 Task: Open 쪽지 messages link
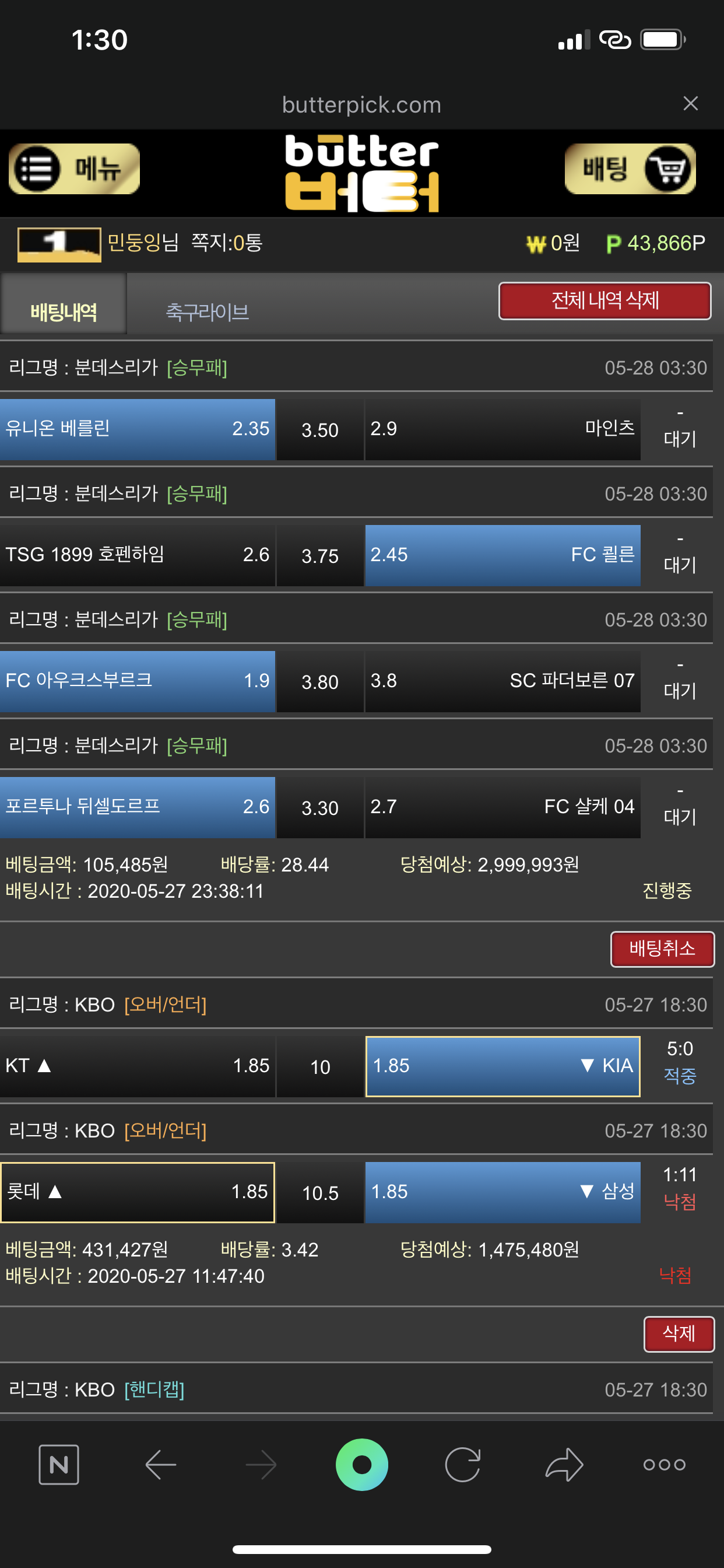click(x=226, y=243)
